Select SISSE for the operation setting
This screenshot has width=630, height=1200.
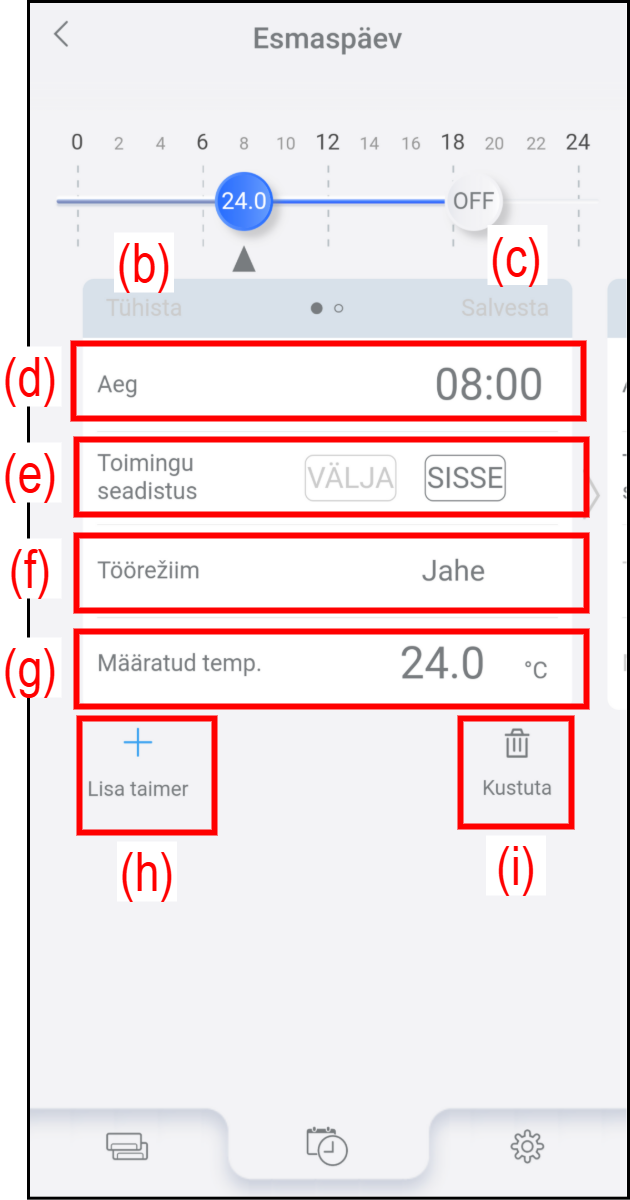click(x=465, y=479)
